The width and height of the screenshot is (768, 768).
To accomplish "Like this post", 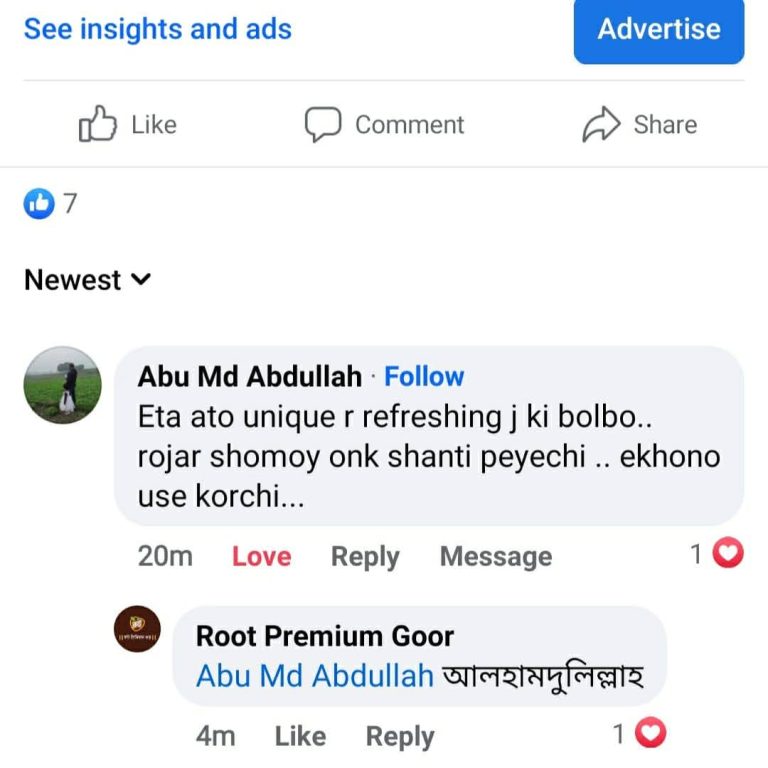I will point(128,125).
